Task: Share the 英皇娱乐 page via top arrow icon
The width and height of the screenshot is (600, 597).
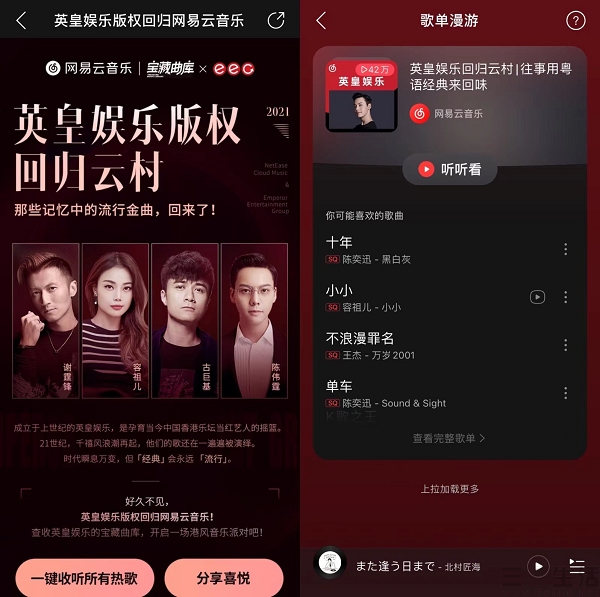Action: (x=277, y=20)
